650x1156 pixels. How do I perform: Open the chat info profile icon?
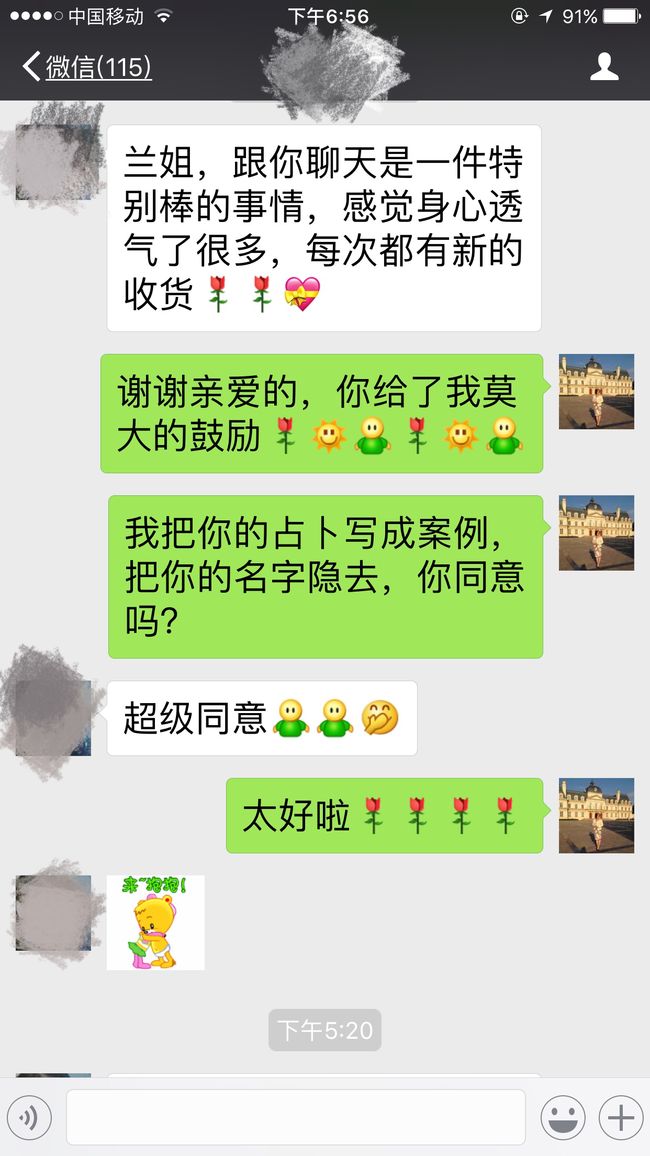[604, 66]
